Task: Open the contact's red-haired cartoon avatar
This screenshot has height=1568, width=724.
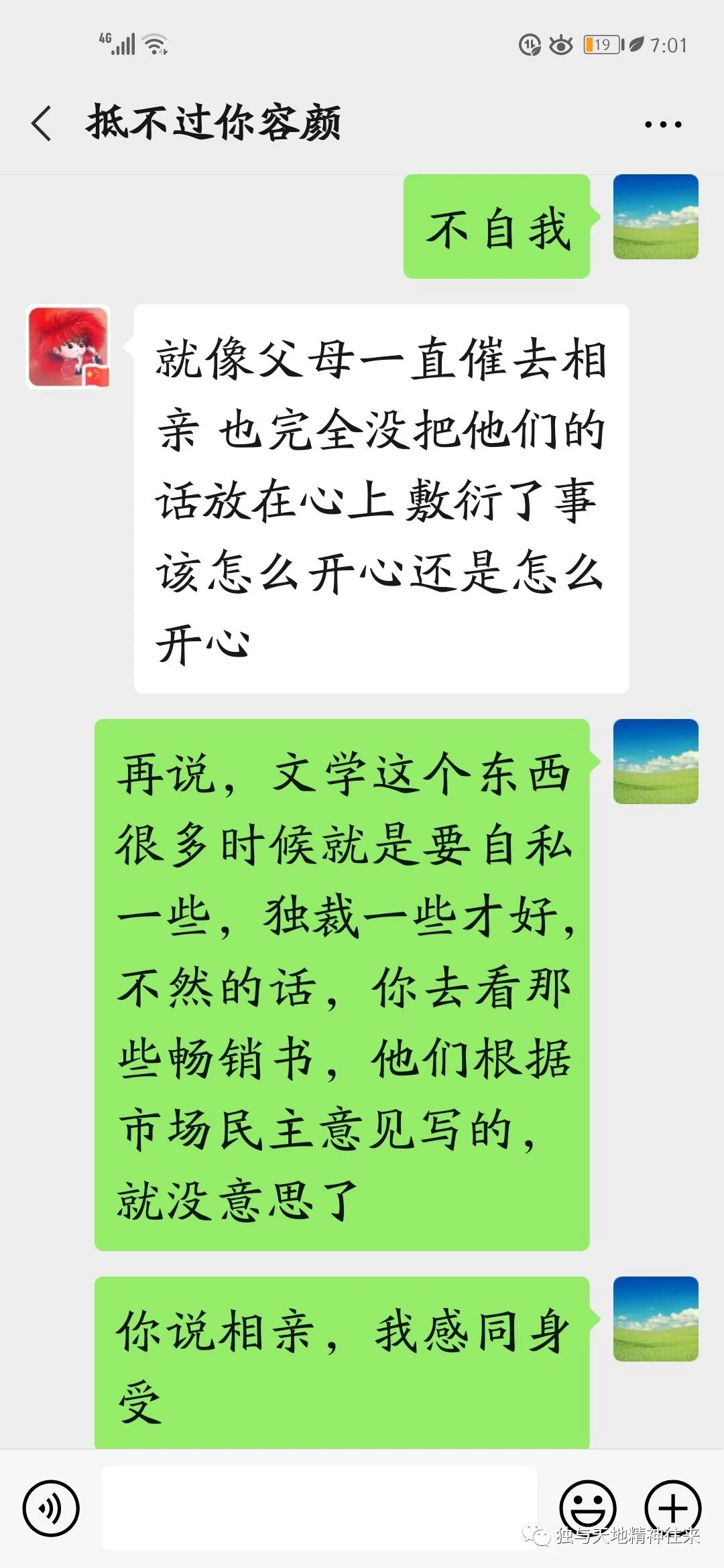Action: click(68, 347)
